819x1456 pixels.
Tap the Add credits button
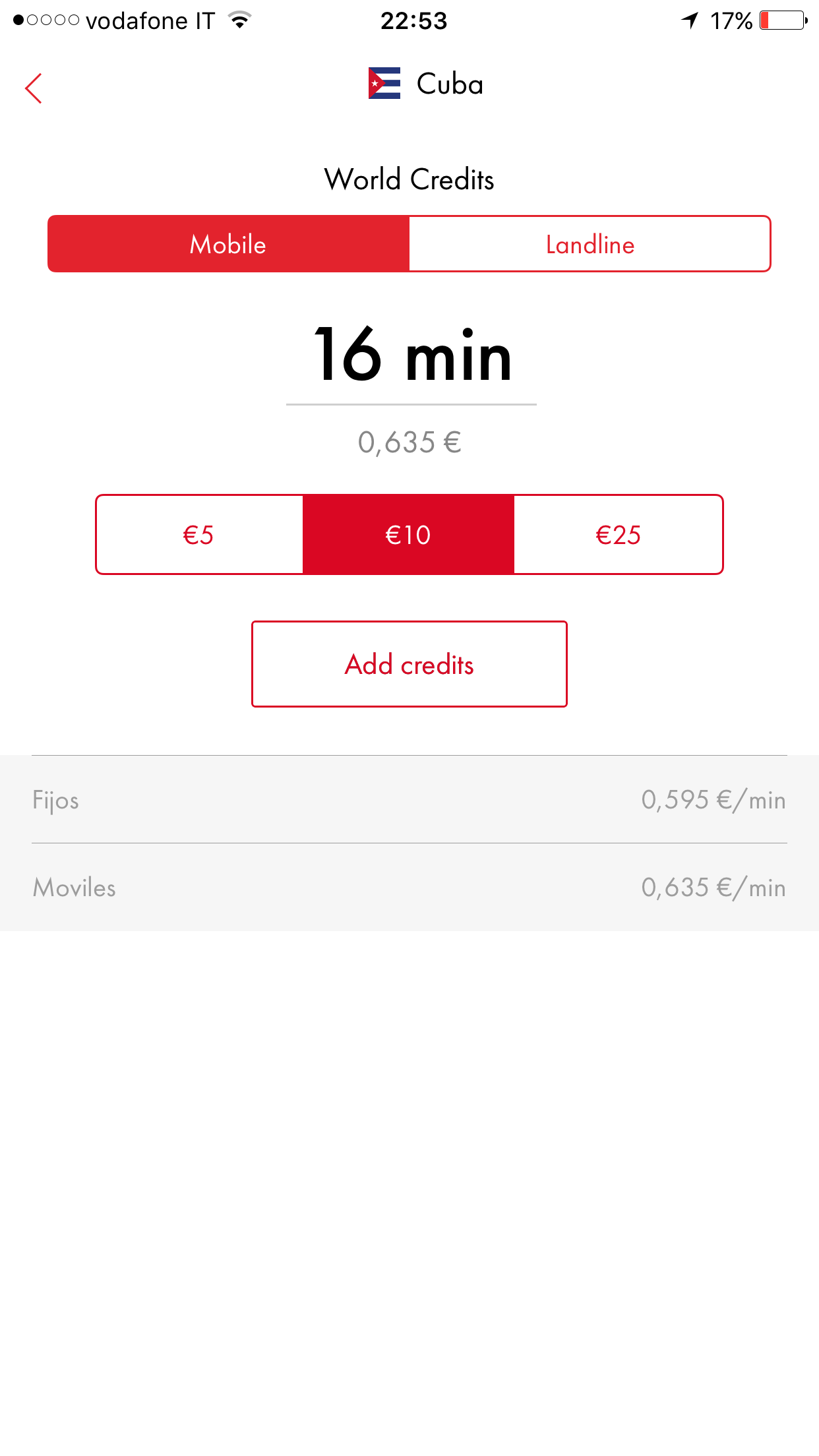[409, 664]
